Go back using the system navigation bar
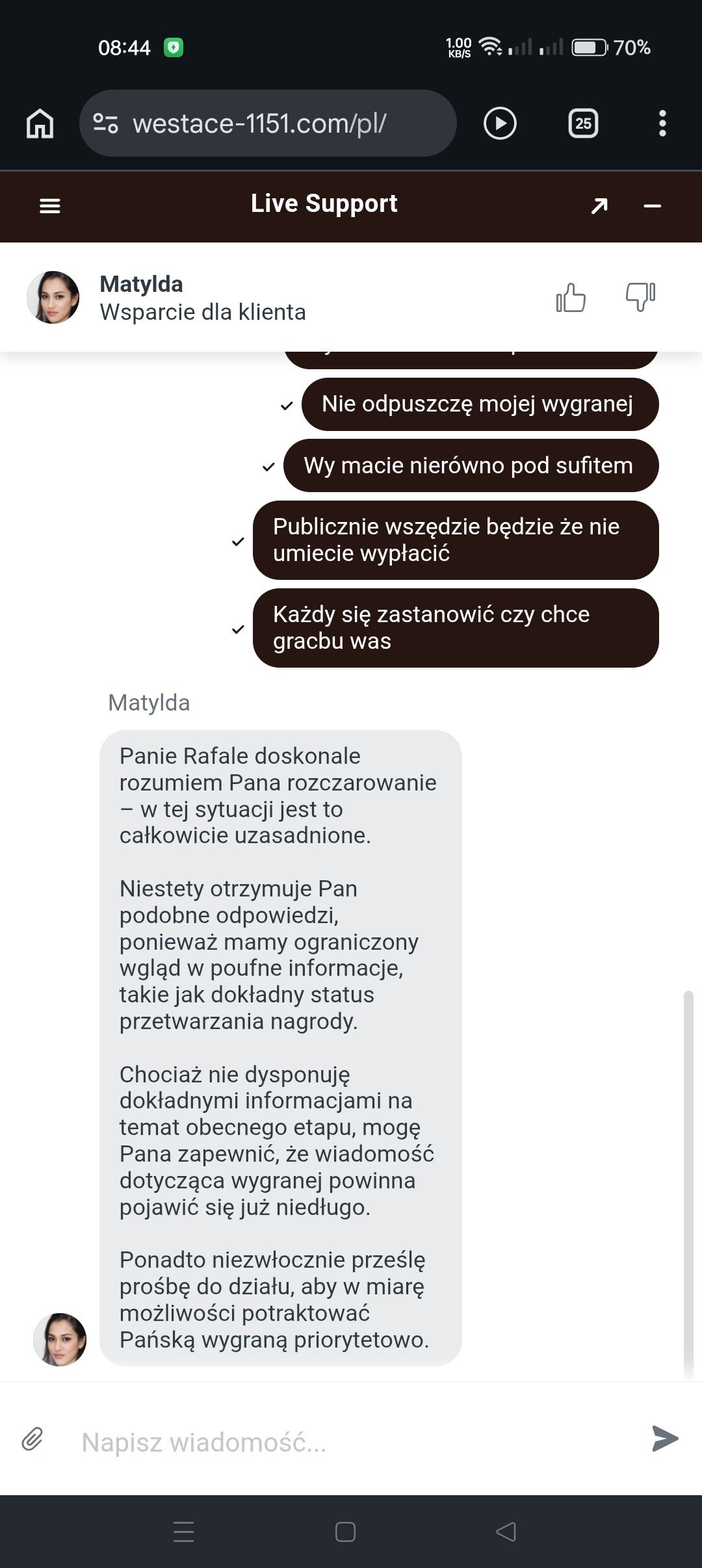The height and width of the screenshot is (1568, 702). click(x=506, y=1532)
